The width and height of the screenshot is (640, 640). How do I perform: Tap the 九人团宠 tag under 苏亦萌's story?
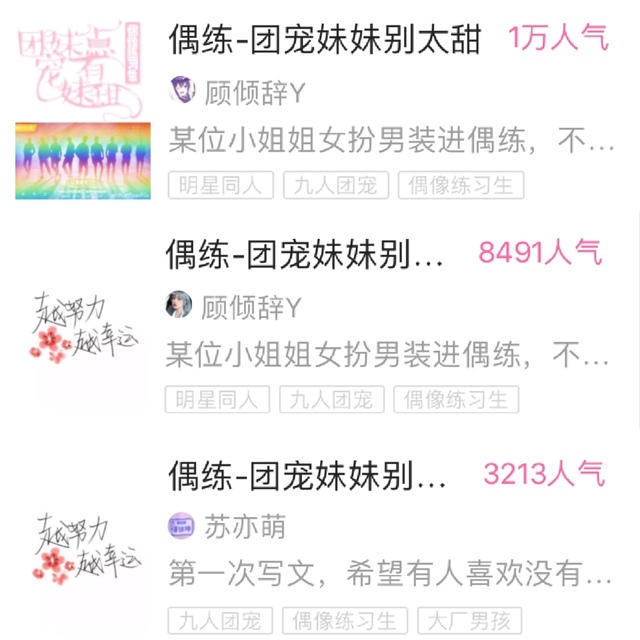(x=220, y=620)
